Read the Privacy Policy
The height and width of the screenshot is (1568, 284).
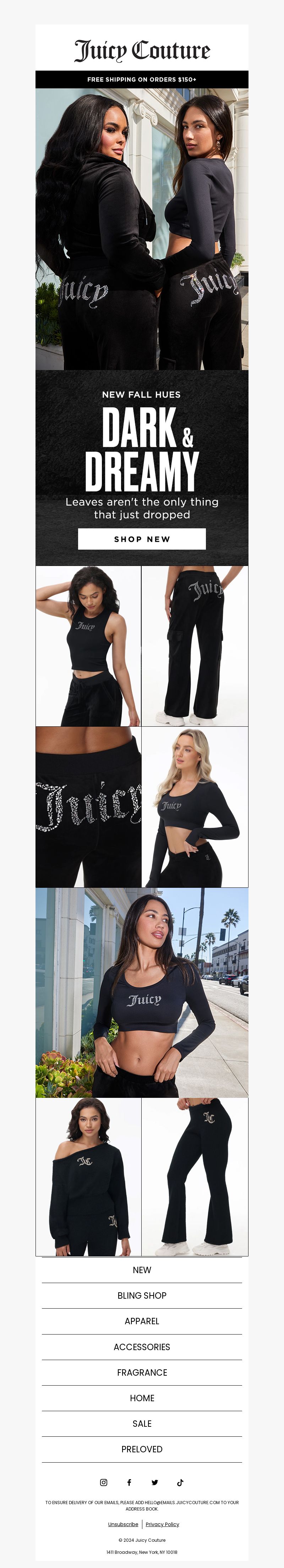click(x=162, y=1524)
